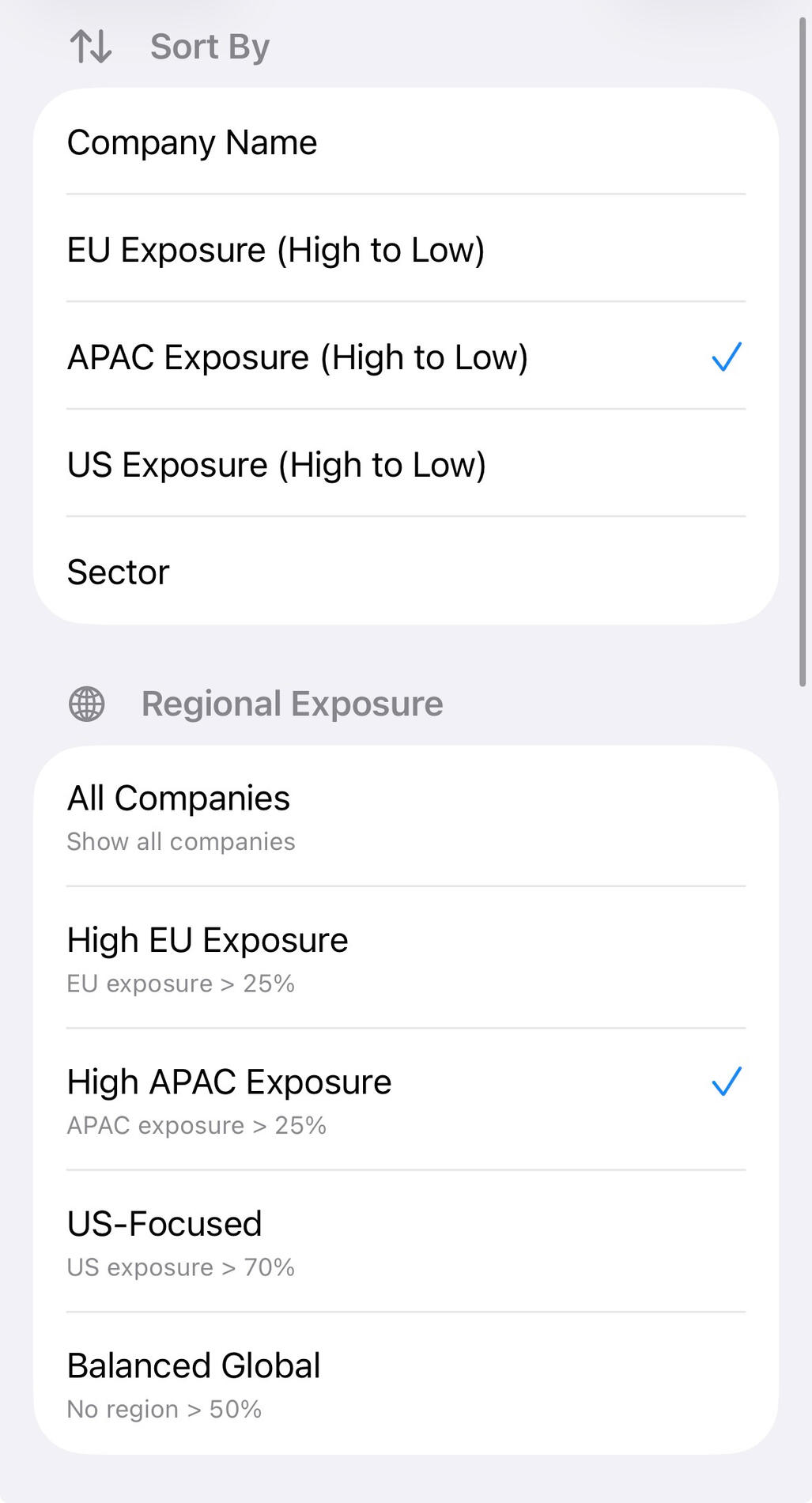Viewport: 812px width, 1503px height.
Task: Sort by Company Name
Action: pos(405,143)
